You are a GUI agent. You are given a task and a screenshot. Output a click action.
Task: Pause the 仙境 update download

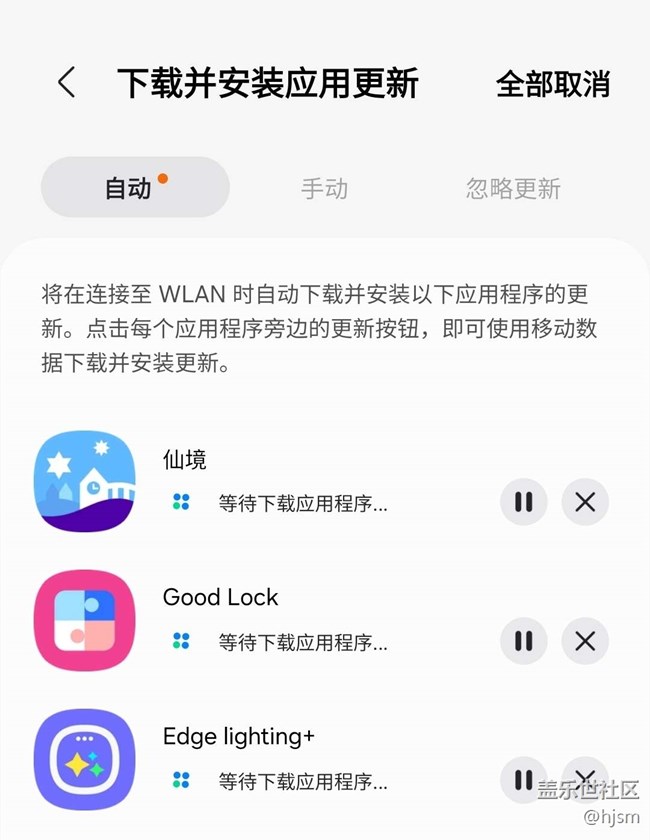point(523,502)
